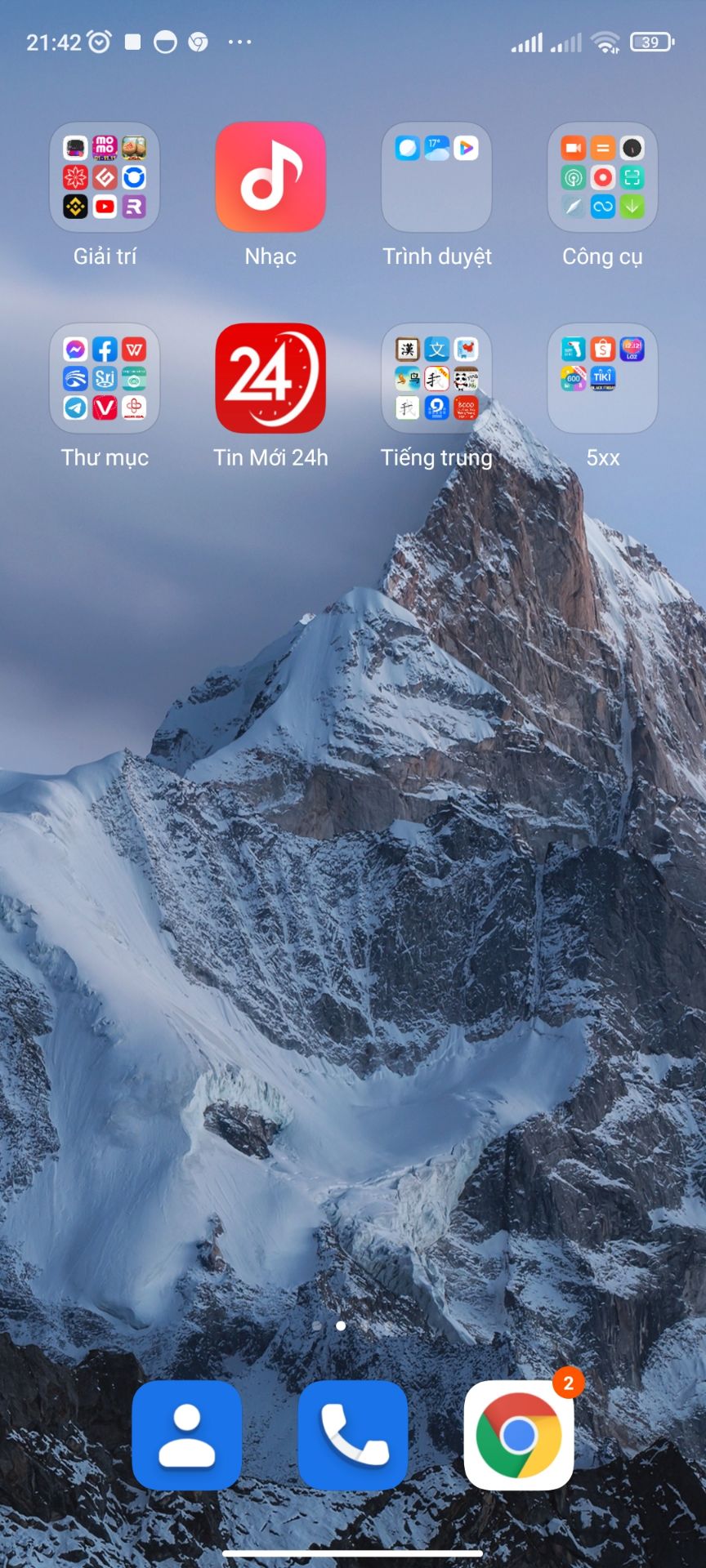Open the Contacts app in the dock
706x1568 pixels.
click(187, 1435)
